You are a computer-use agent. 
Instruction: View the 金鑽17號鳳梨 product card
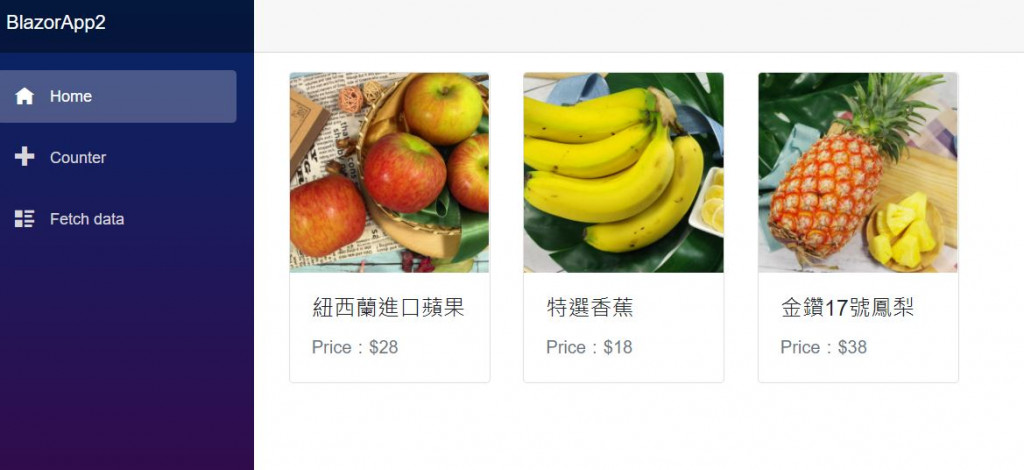pyautogui.click(x=857, y=227)
